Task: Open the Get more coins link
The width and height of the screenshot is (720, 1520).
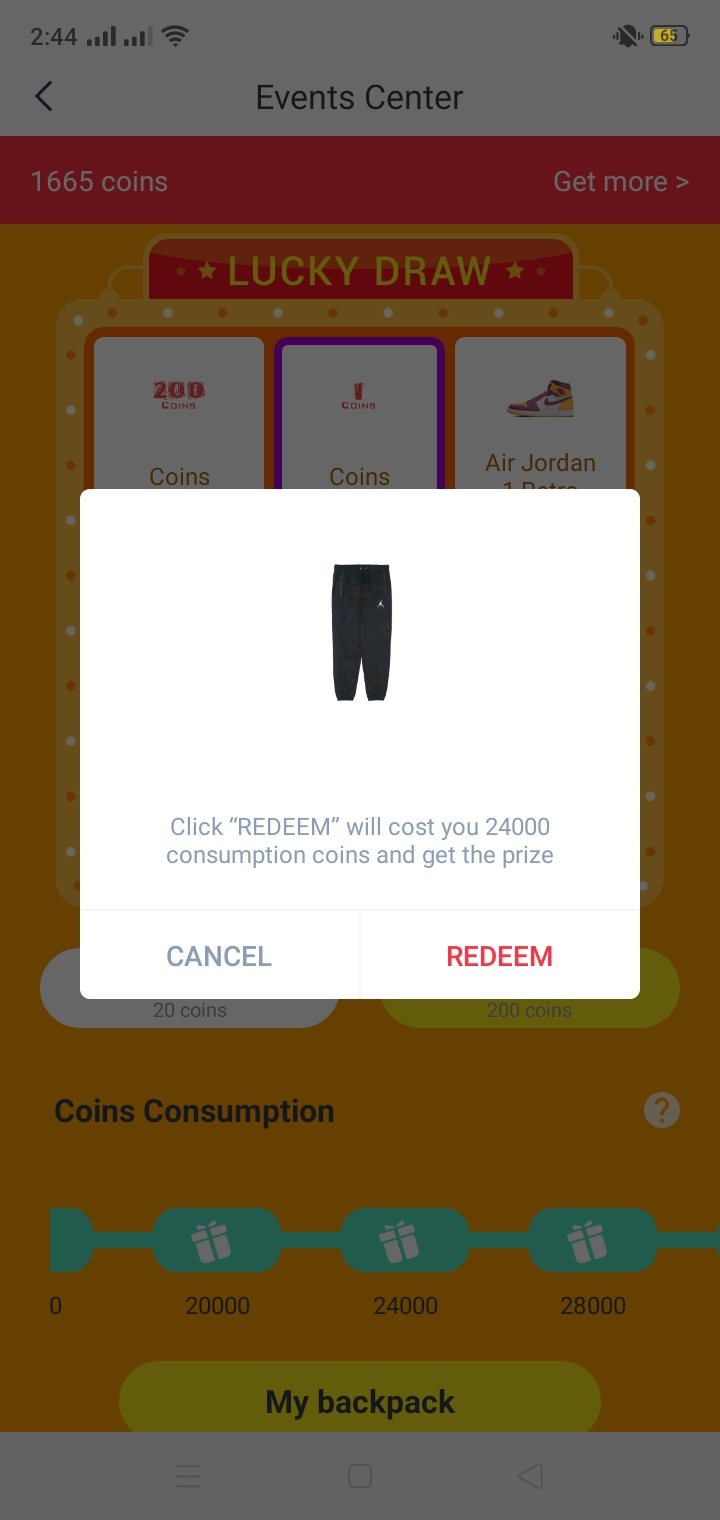Action: tap(620, 181)
